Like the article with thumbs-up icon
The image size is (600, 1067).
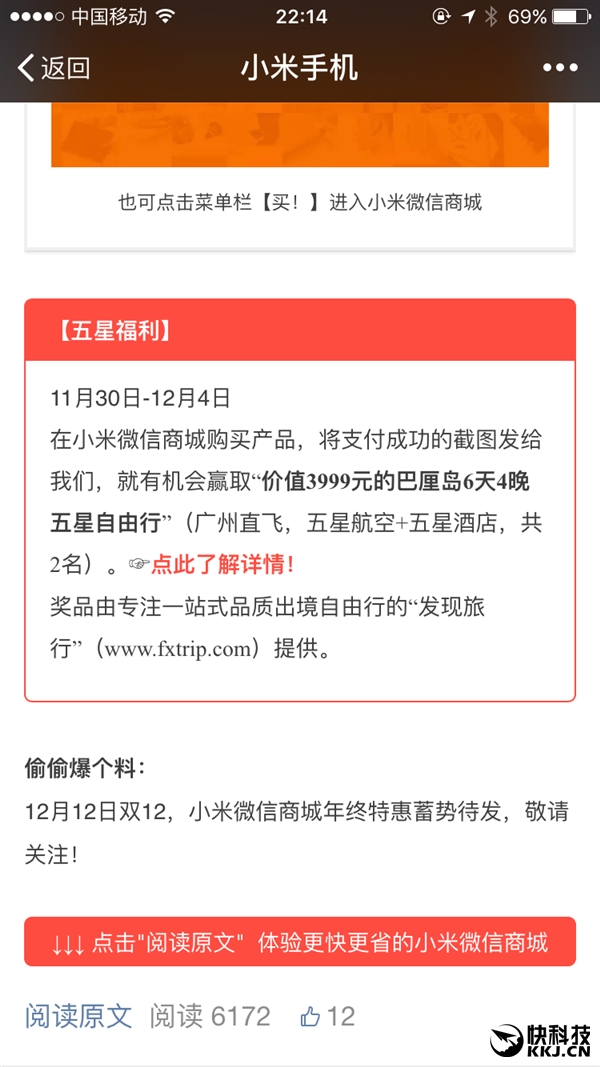pyautogui.click(x=311, y=1016)
